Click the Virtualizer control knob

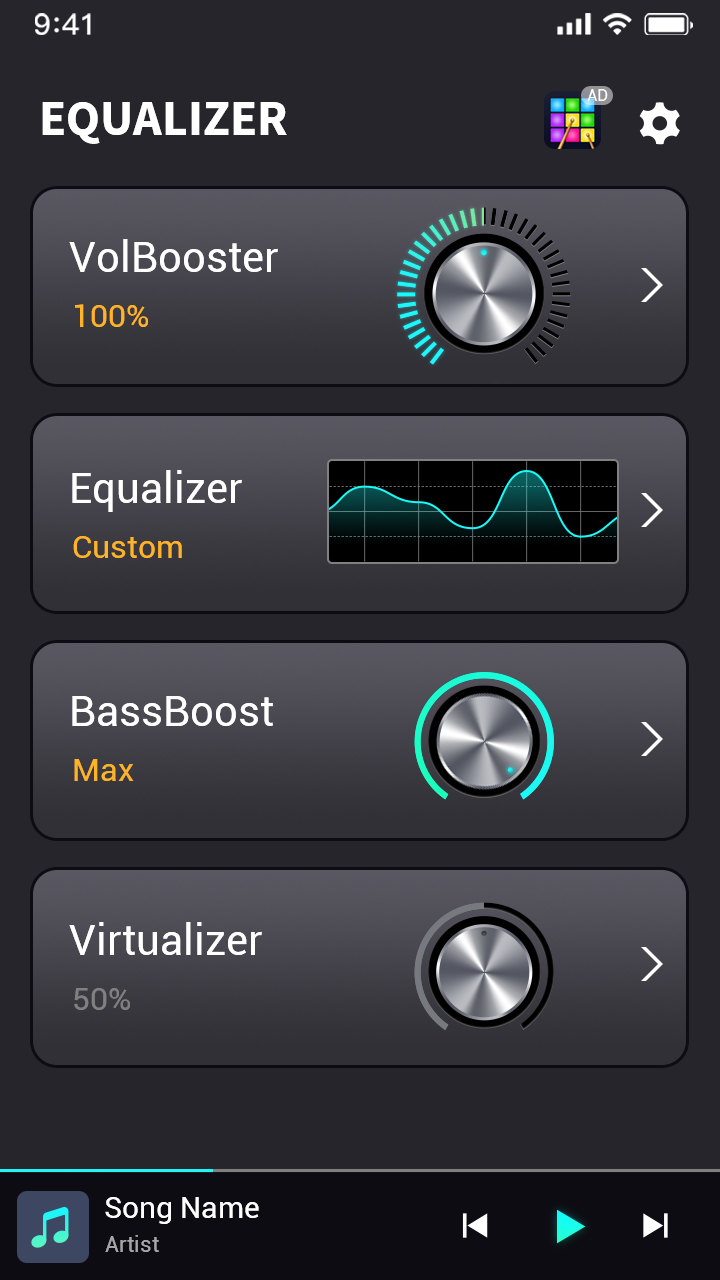pos(483,968)
